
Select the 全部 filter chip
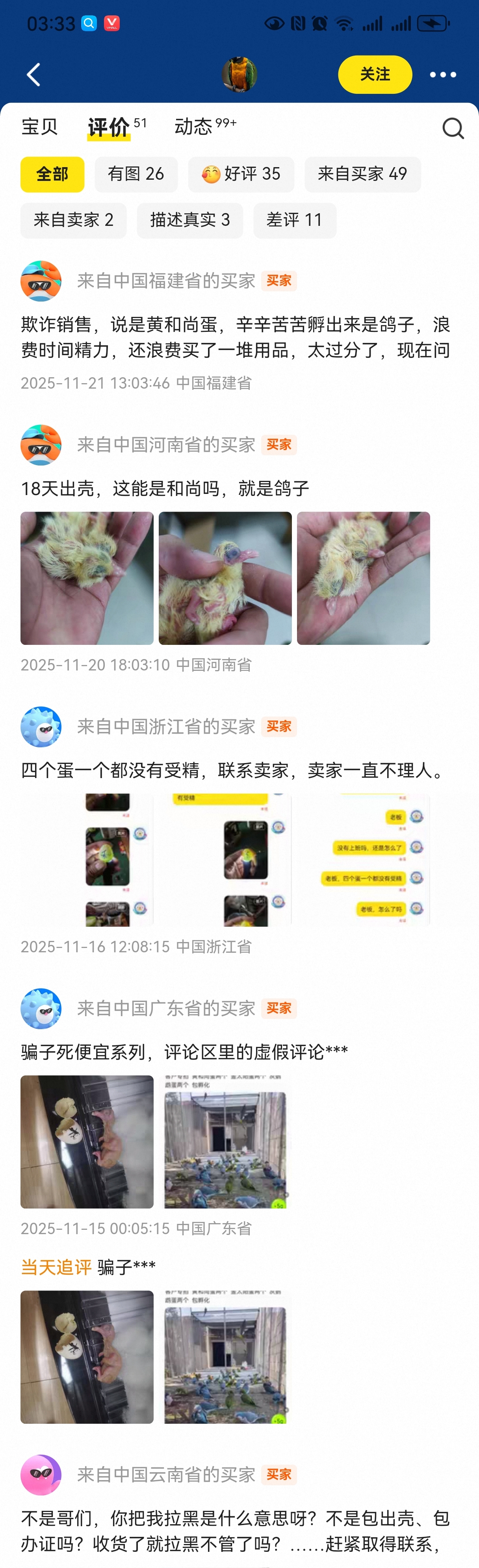(52, 175)
